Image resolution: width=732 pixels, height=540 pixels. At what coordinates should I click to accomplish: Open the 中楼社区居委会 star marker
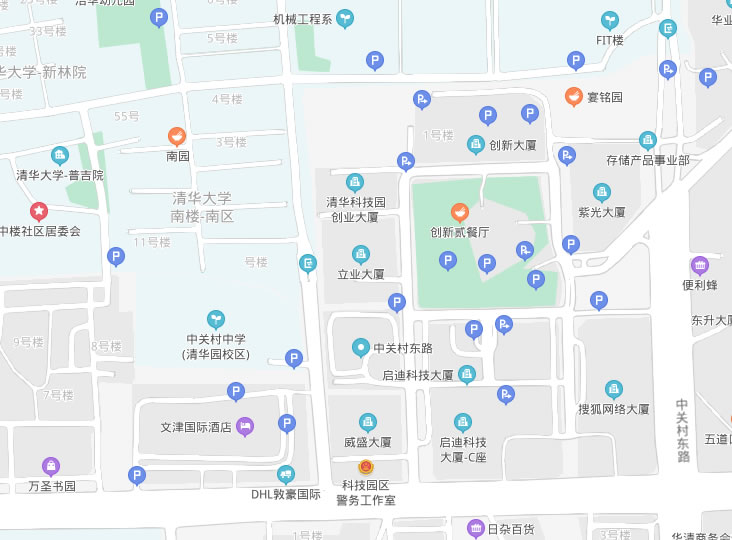point(39,211)
